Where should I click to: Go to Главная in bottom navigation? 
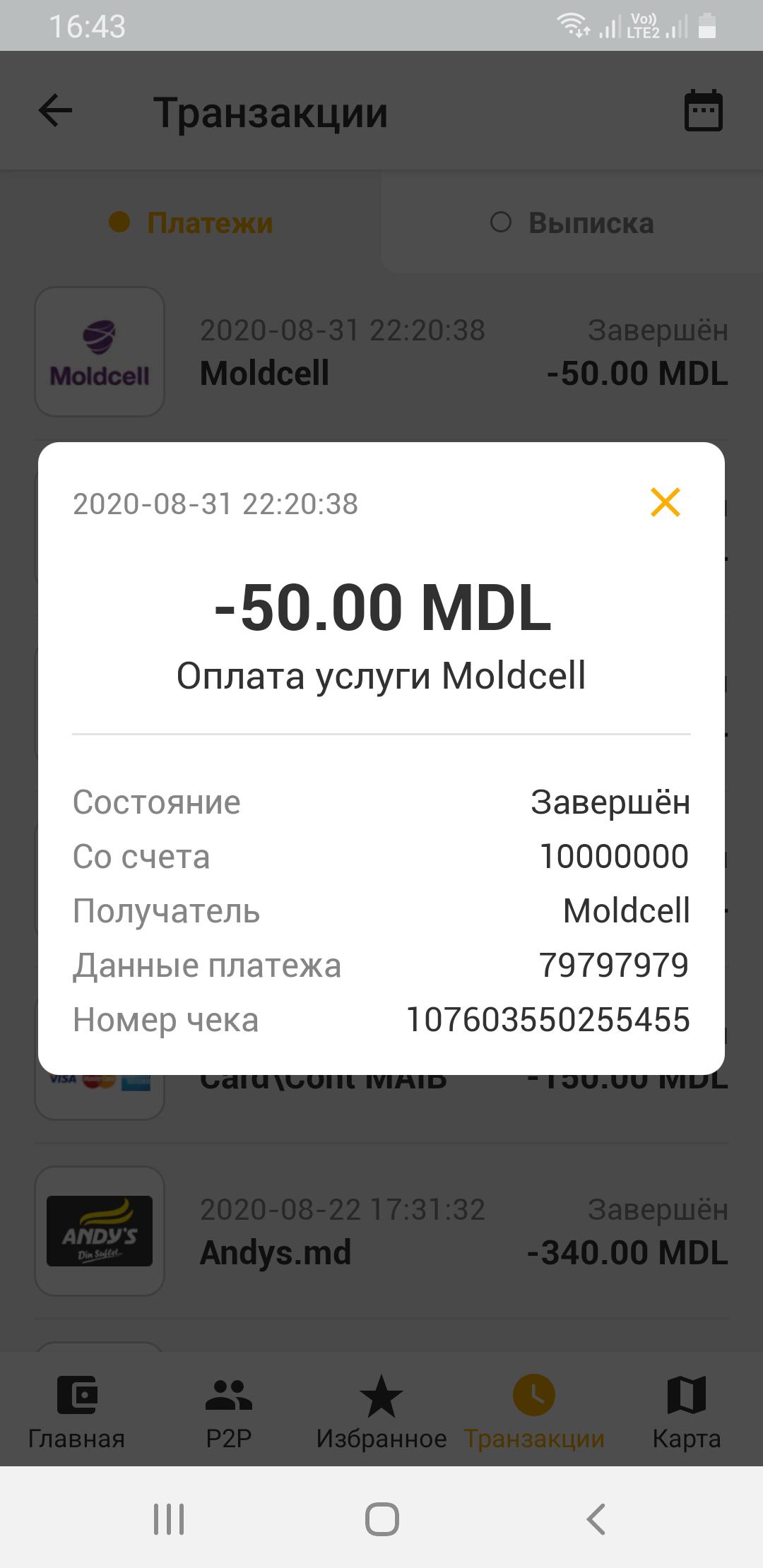[76, 1411]
